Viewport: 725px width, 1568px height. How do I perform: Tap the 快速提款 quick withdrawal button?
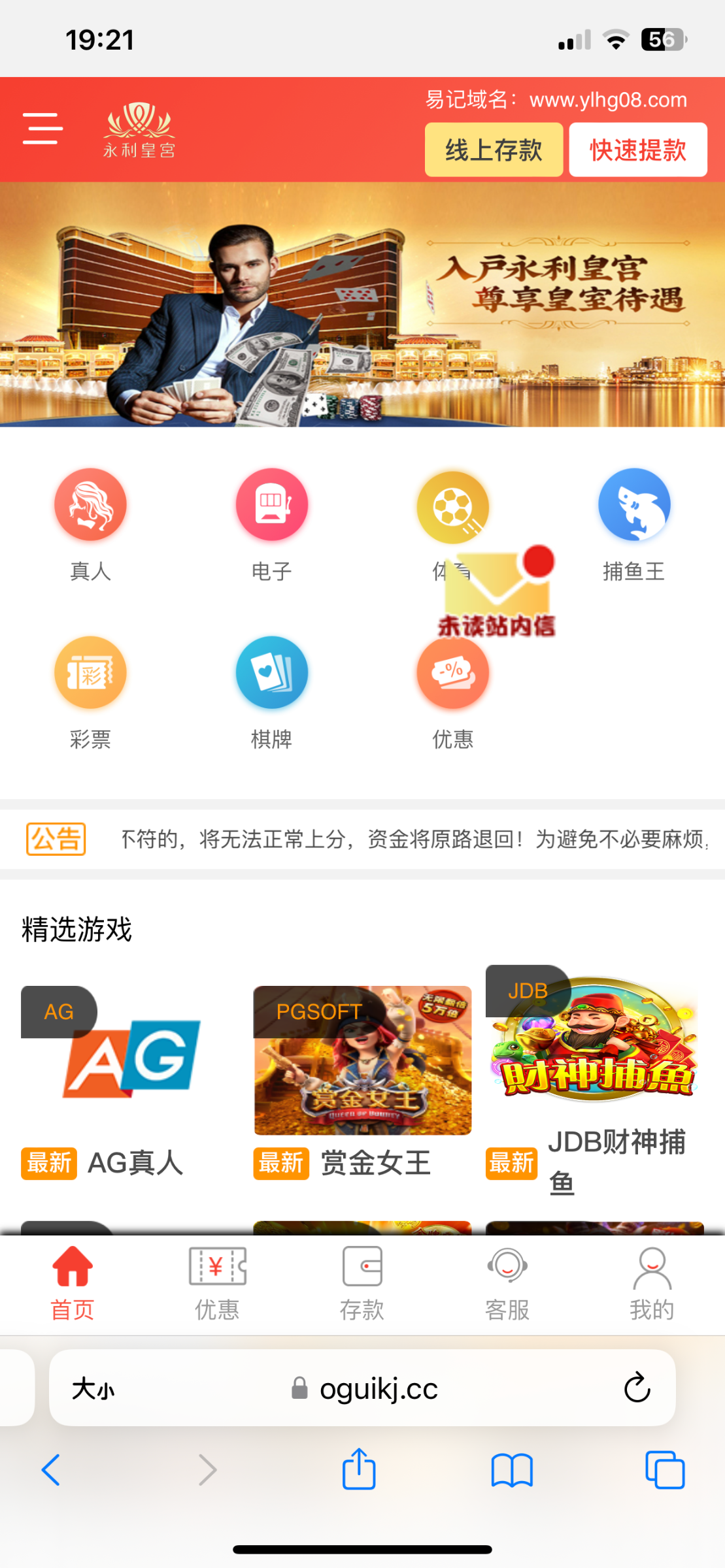pyautogui.click(x=637, y=149)
